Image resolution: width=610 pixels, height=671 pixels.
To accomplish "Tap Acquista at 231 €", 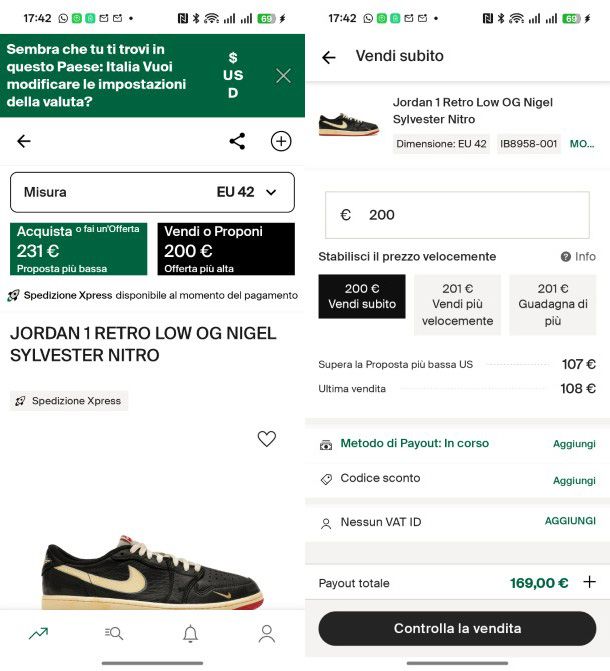I will tap(79, 249).
